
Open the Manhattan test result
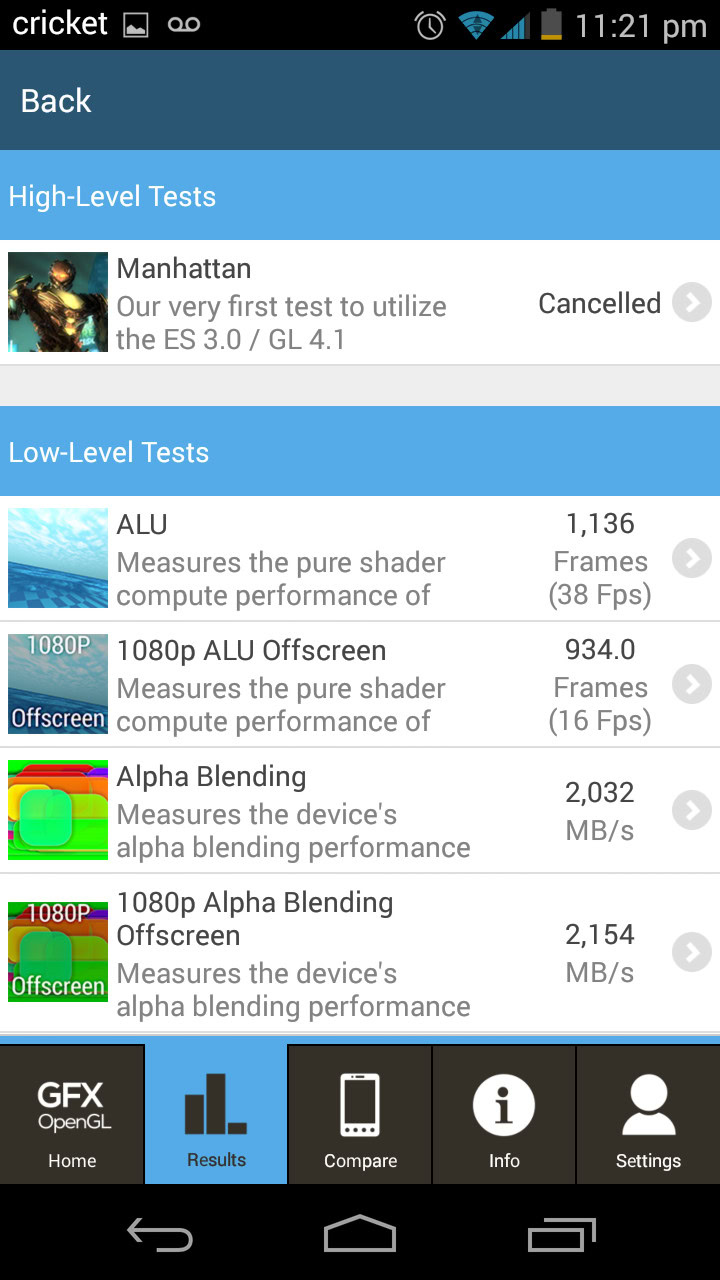point(360,303)
